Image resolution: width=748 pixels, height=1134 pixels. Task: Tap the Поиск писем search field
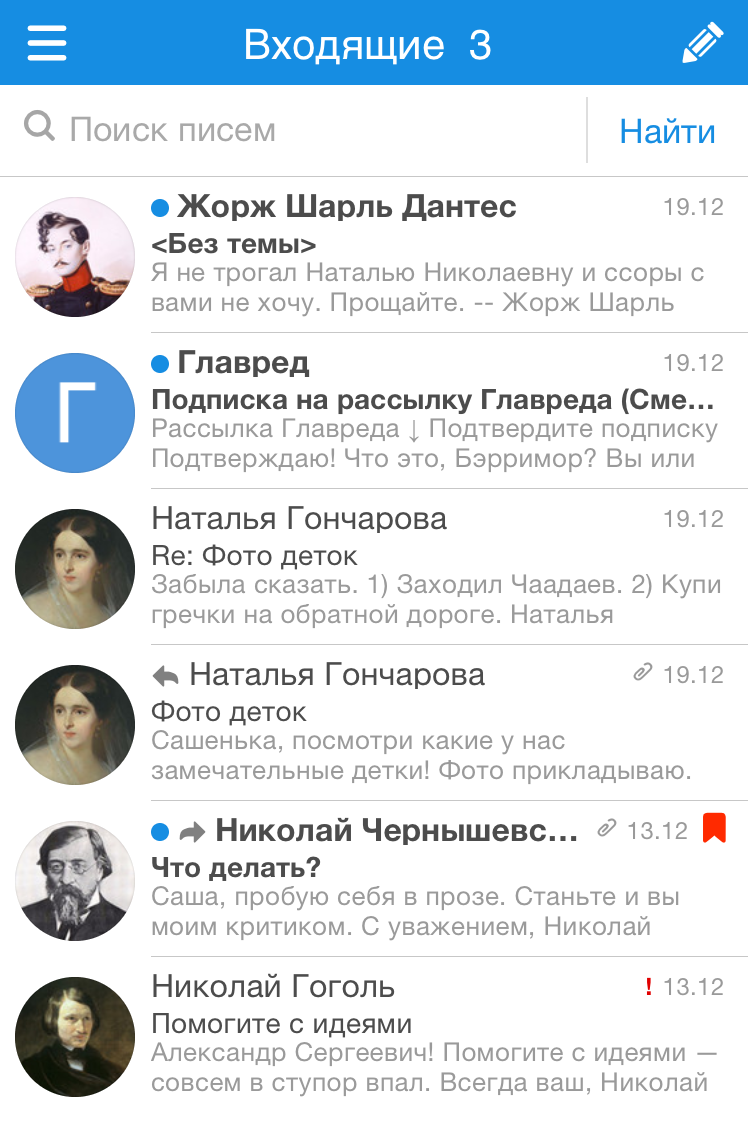[300, 130]
